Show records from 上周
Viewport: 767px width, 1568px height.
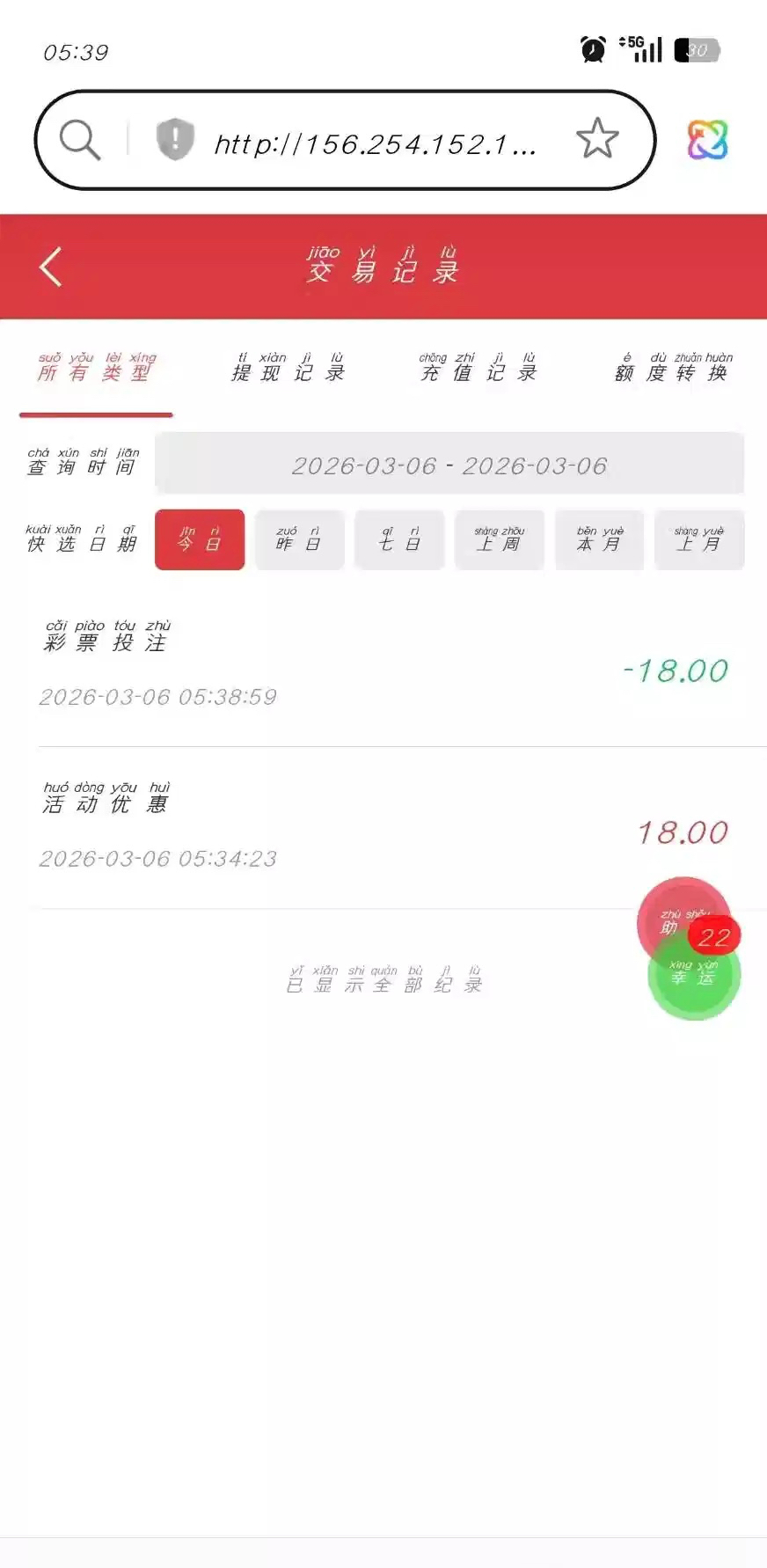pyautogui.click(x=500, y=540)
